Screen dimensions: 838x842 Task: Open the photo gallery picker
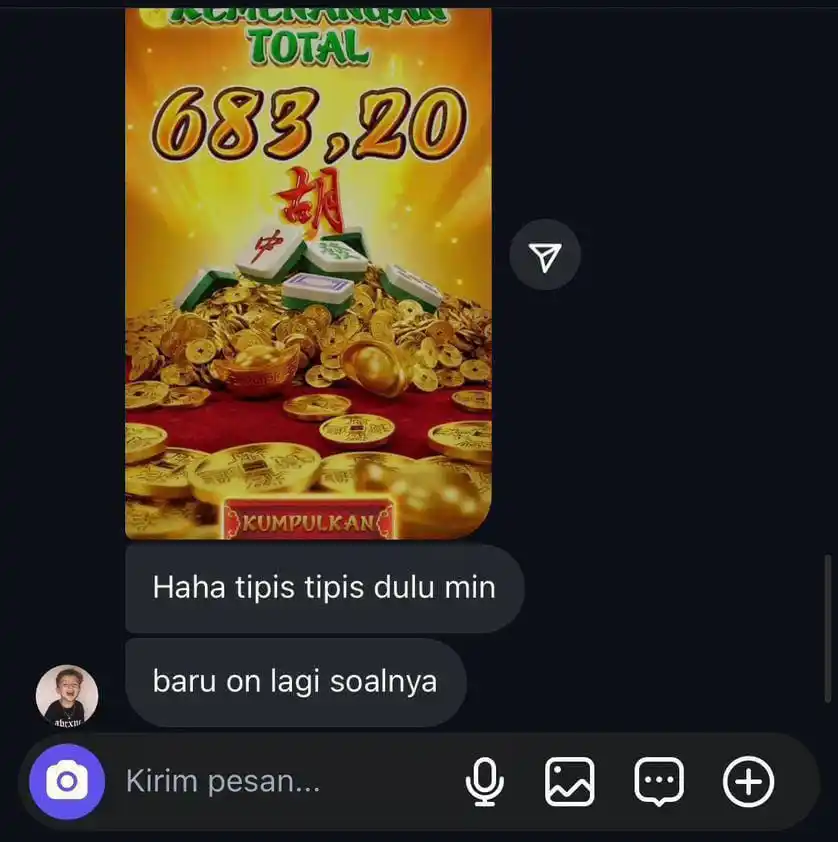[x=570, y=781]
